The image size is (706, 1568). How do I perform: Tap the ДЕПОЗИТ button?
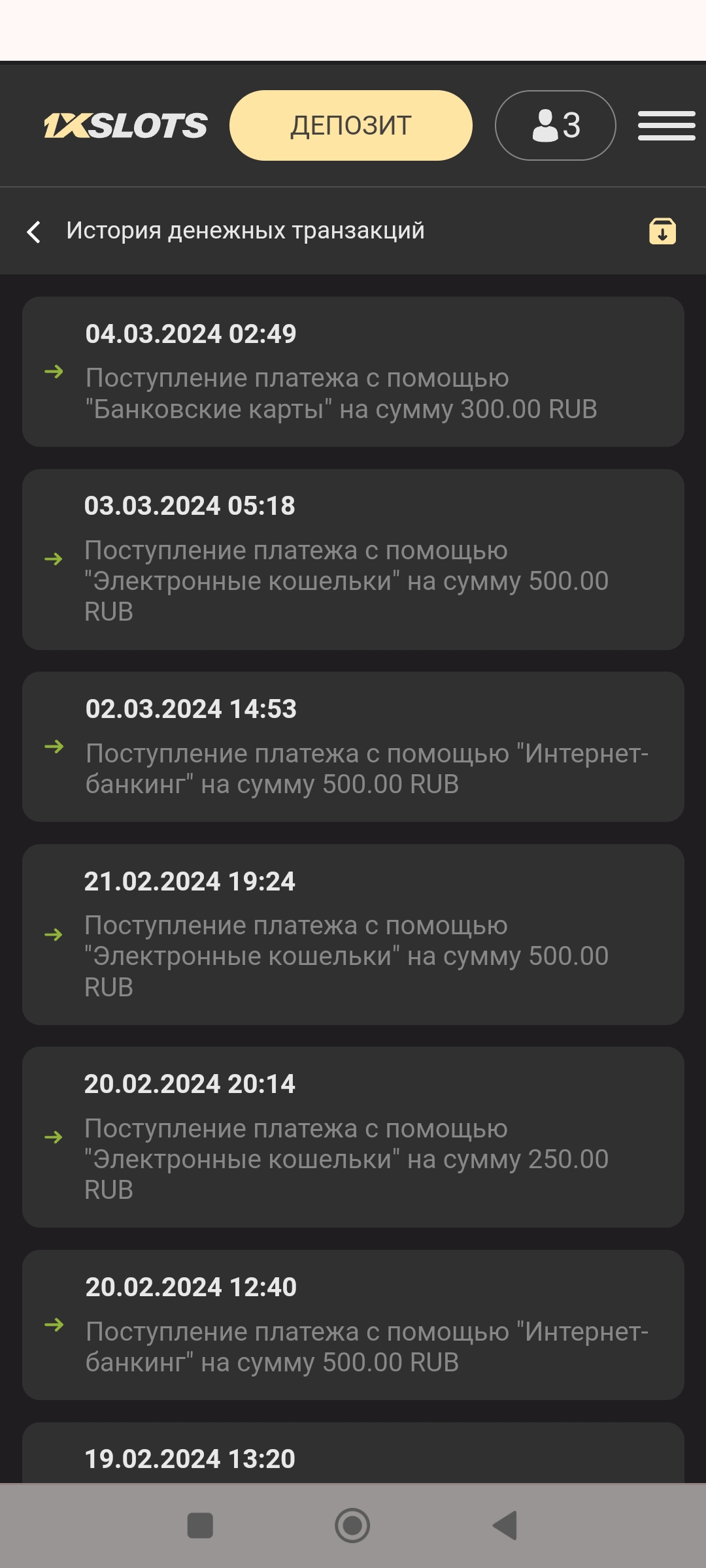coord(350,125)
